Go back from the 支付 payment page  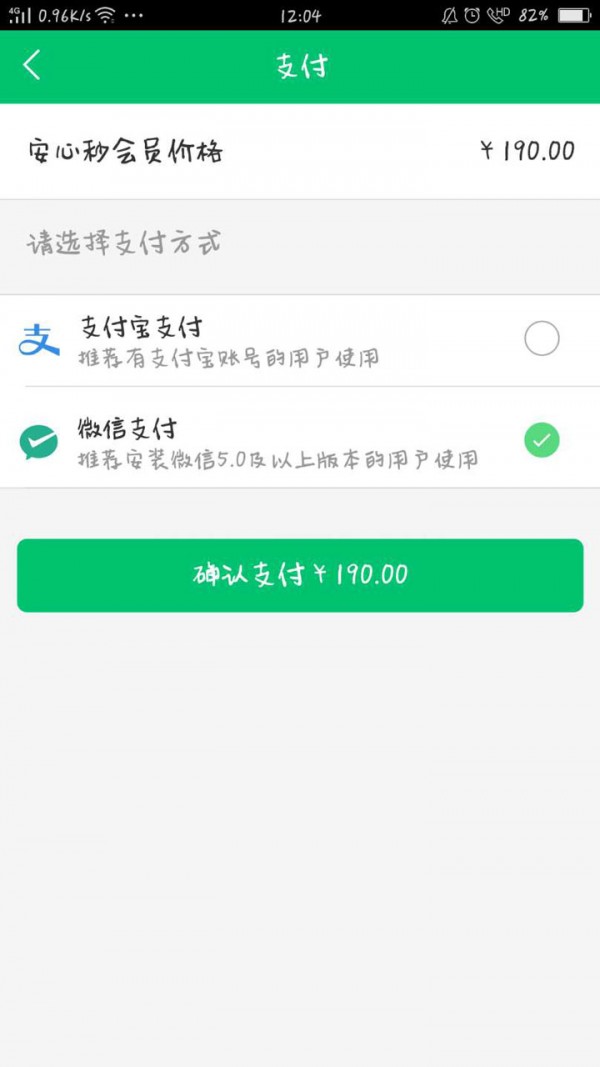(32, 66)
